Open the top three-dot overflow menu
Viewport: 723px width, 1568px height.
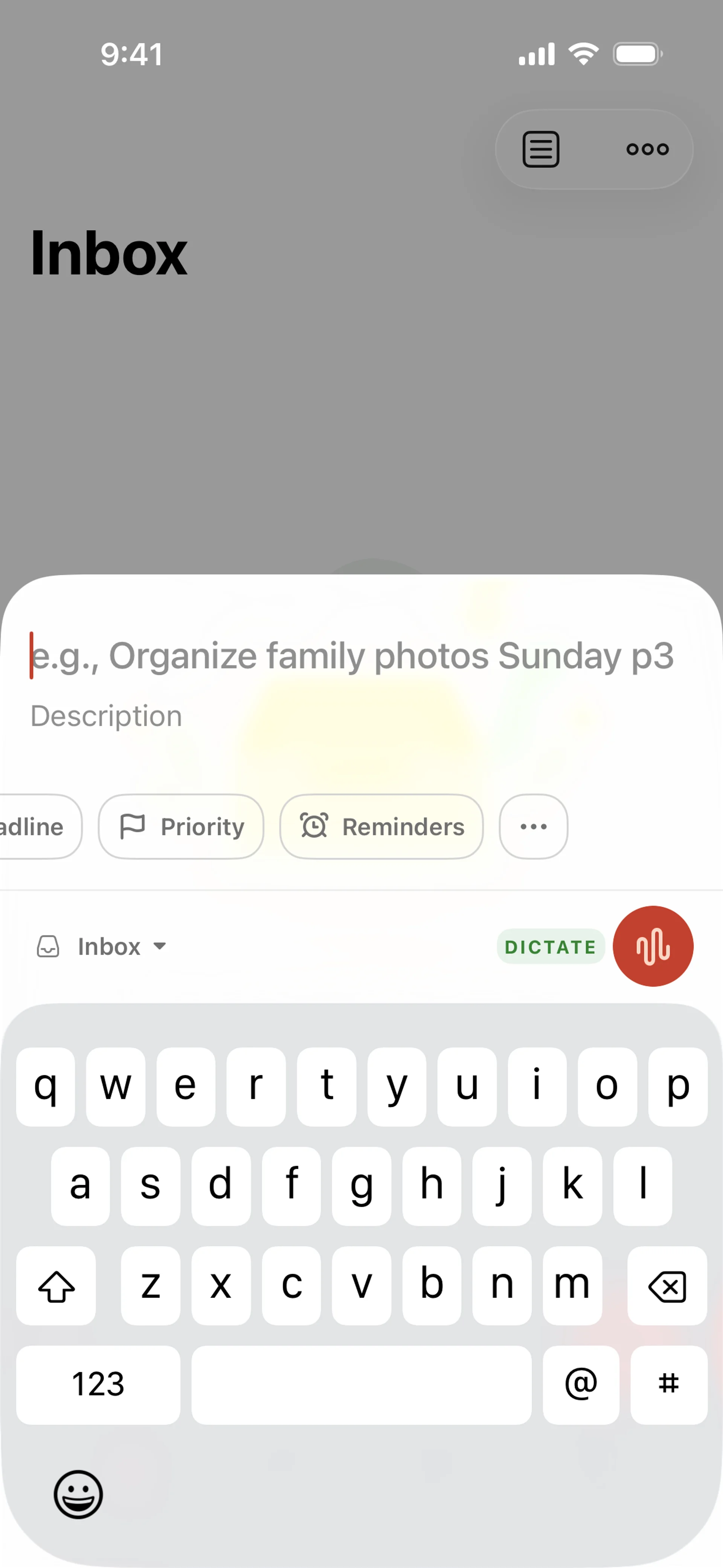(x=647, y=149)
